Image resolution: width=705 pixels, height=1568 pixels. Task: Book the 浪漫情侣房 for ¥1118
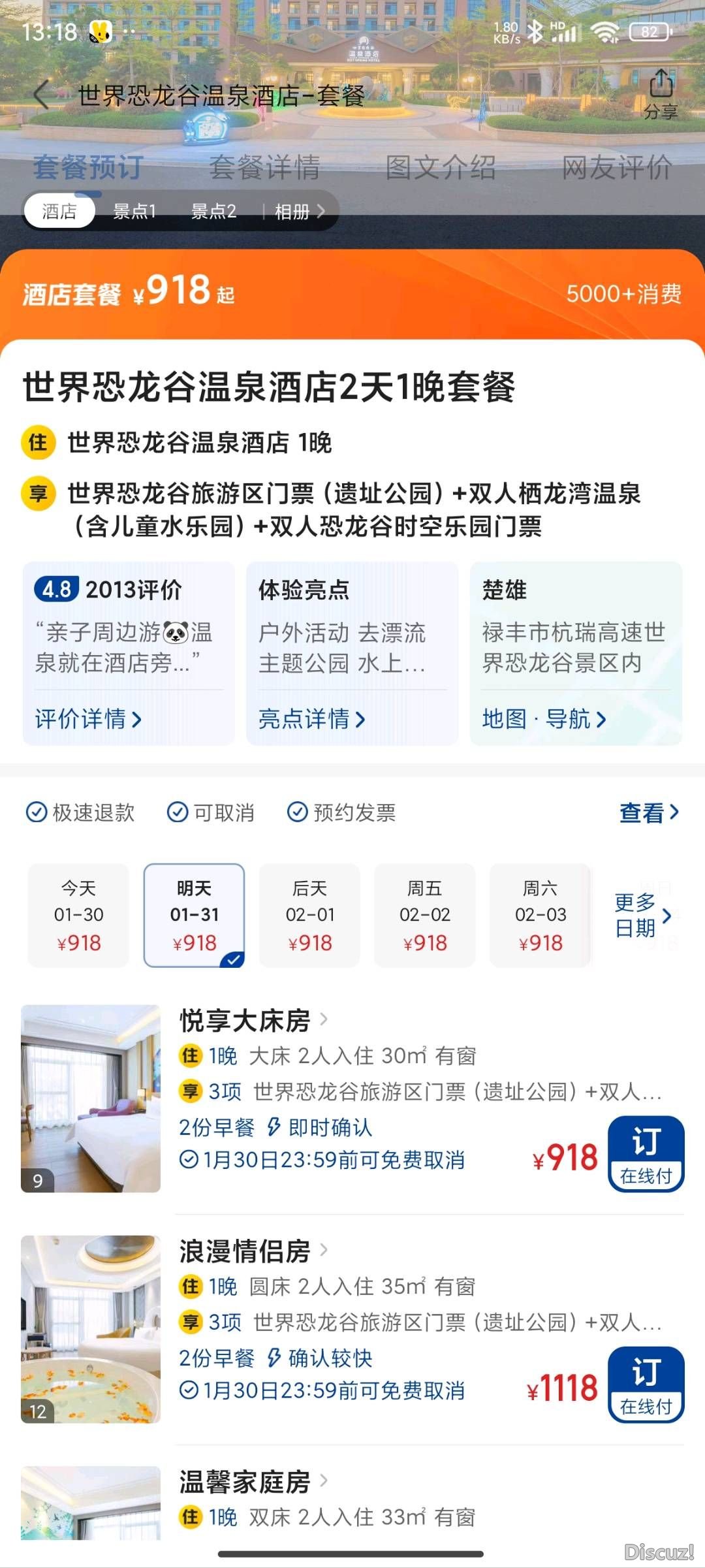click(x=646, y=1384)
